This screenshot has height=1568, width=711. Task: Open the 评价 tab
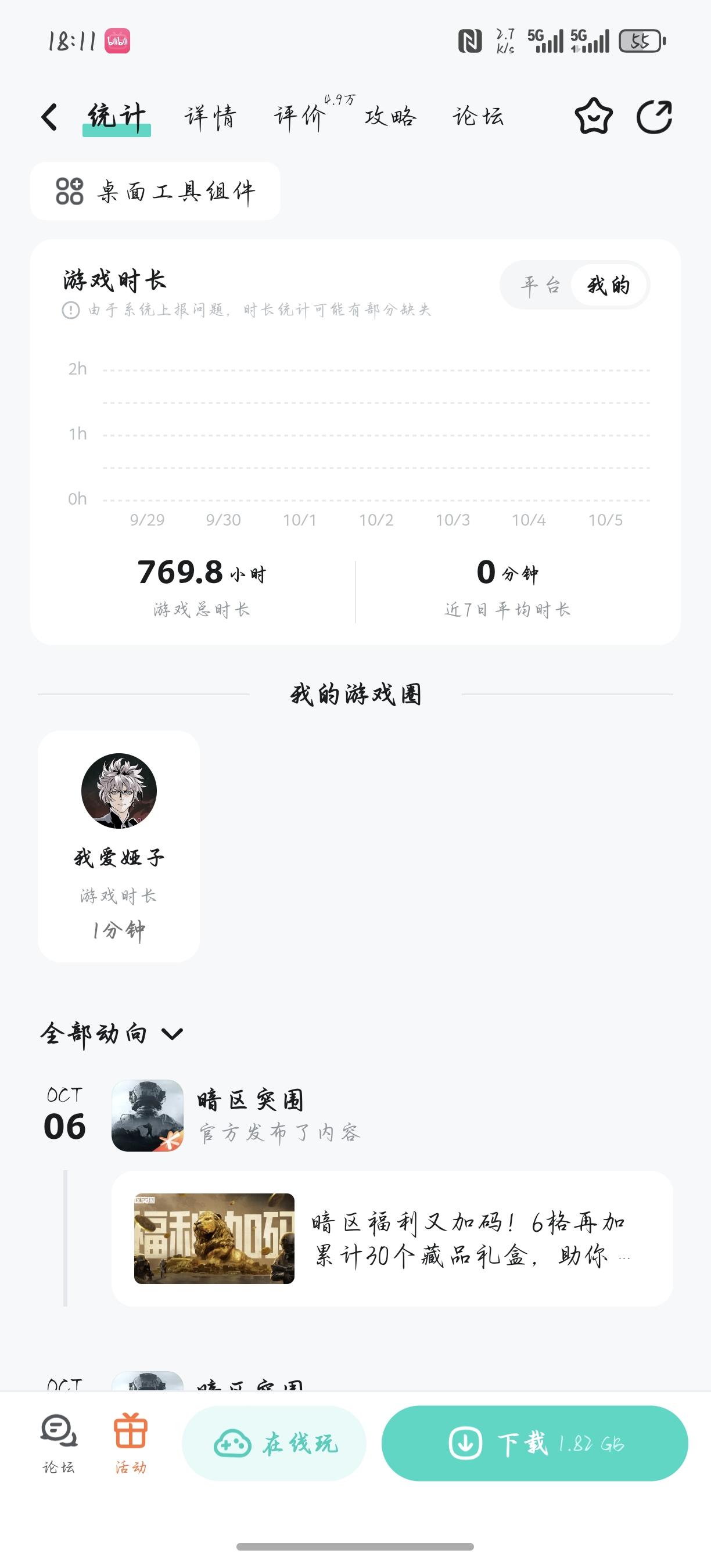[x=300, y=116]
